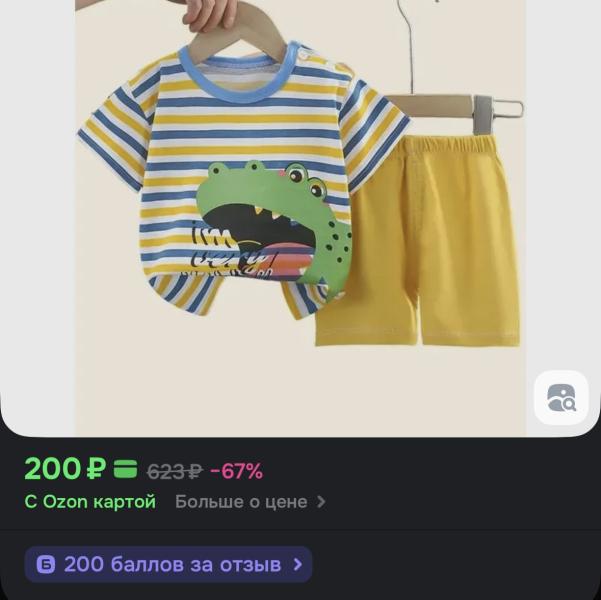601x600 pixels.
Task: Open «Больше о цене» price details
Action: pos(250,502)
